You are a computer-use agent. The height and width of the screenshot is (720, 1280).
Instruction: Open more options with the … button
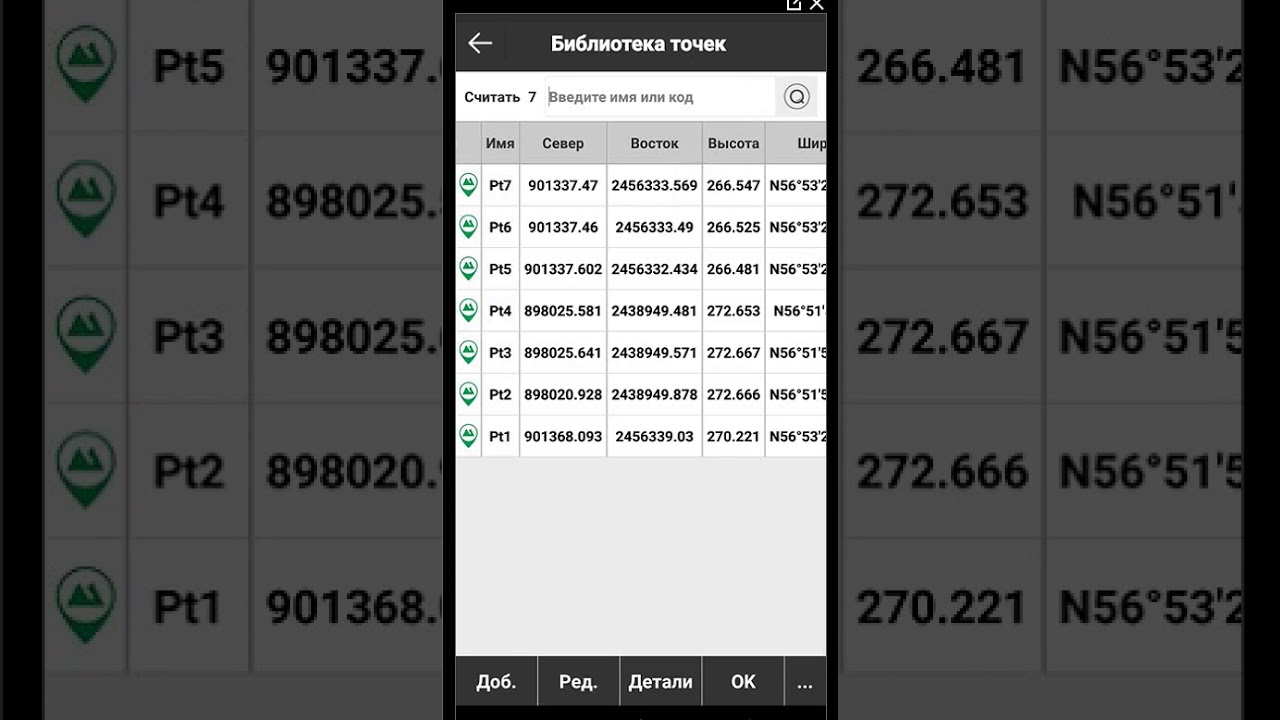pos(805,682)
